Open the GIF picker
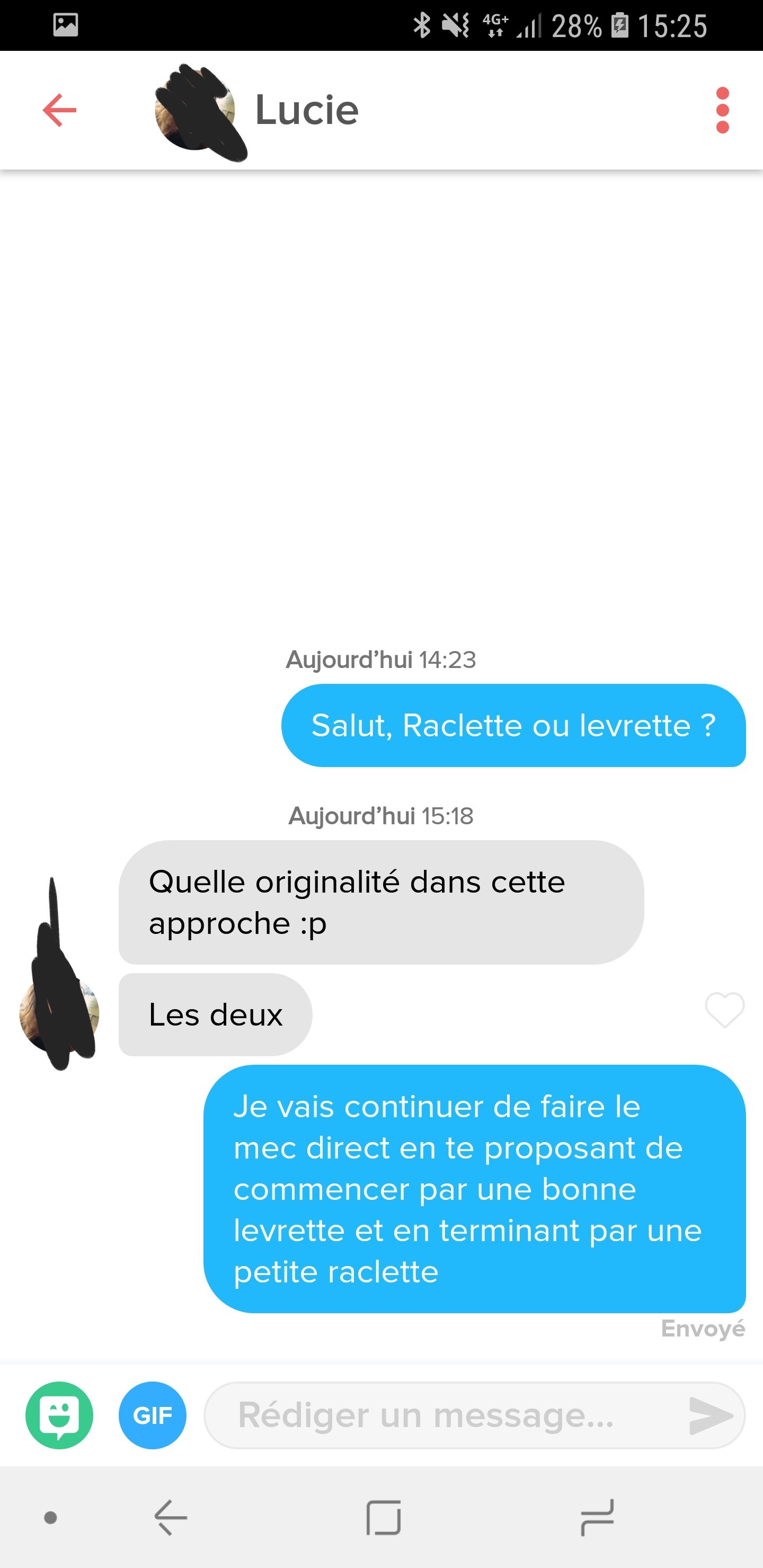The width and height of the screenshot is (763, 1568). (x=152, y=1414)
